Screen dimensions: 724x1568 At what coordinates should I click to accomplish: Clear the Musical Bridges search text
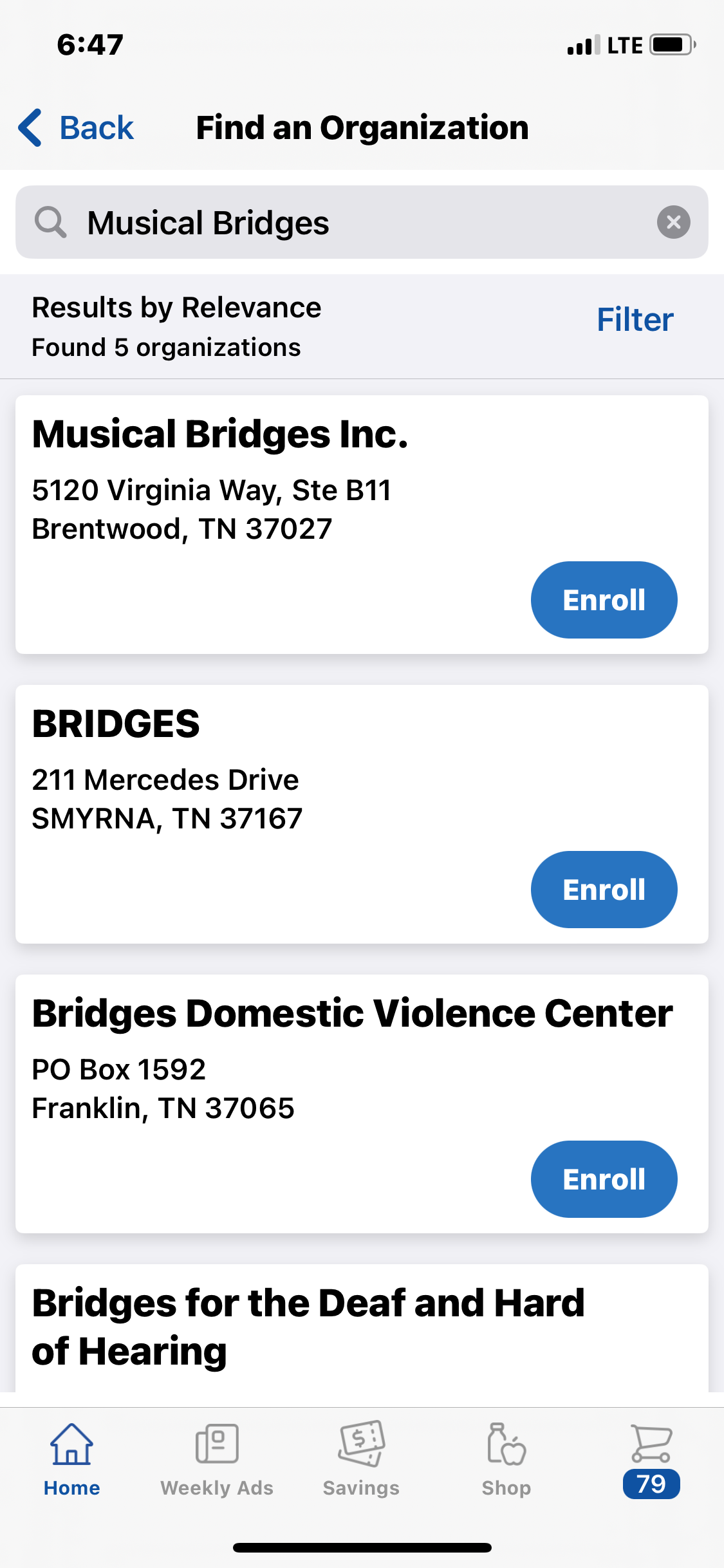[x=673, y=222]
